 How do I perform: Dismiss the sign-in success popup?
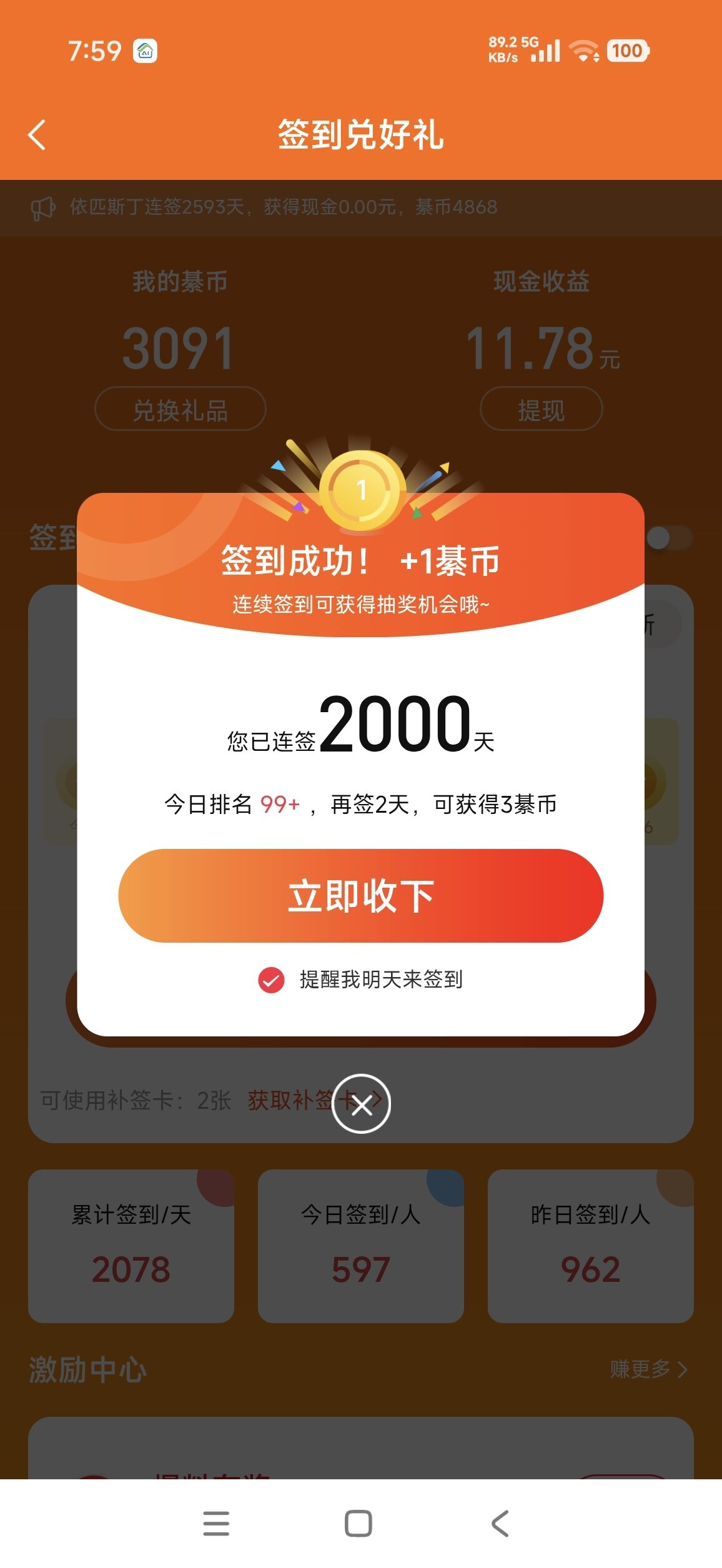[x=361, y=1103]
